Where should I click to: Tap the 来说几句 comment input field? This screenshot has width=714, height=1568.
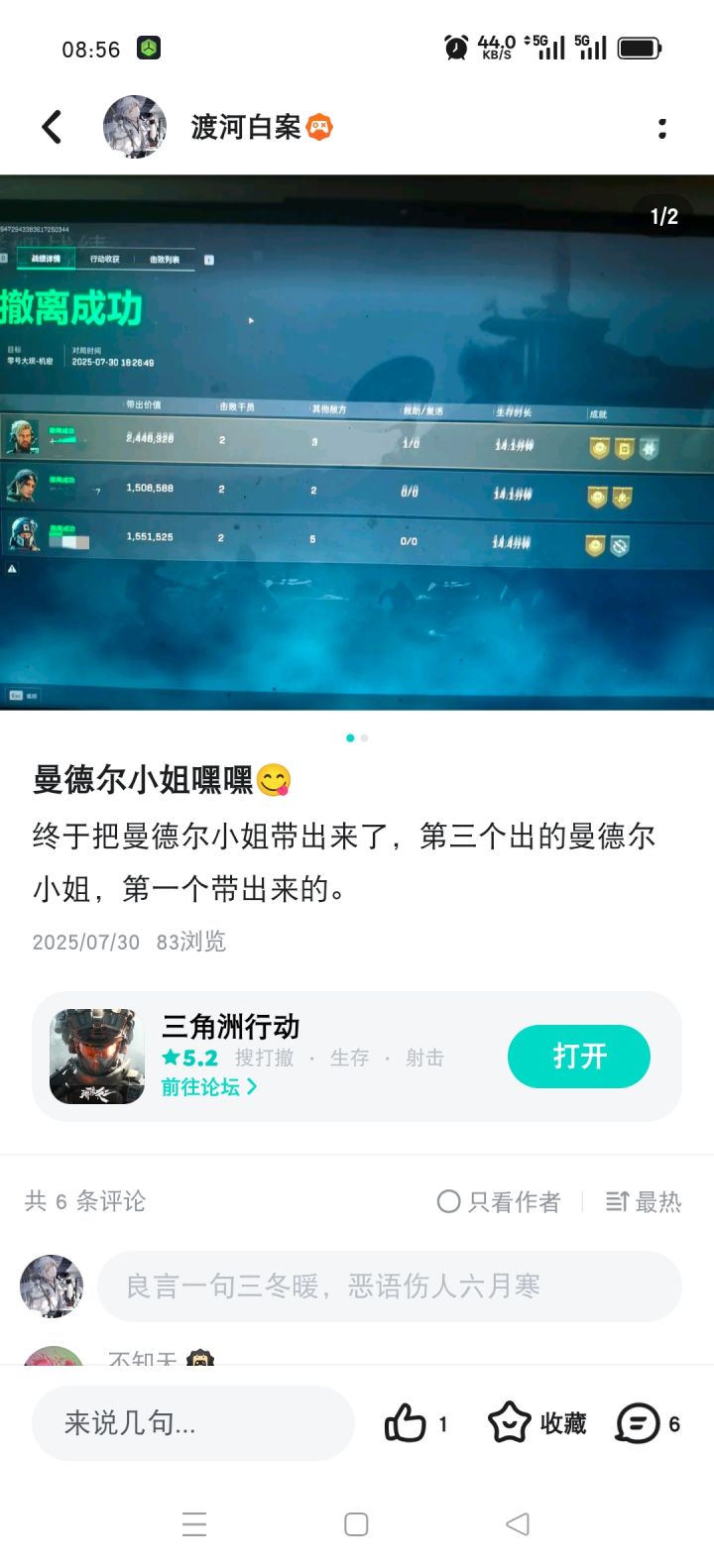(193, 1422)
